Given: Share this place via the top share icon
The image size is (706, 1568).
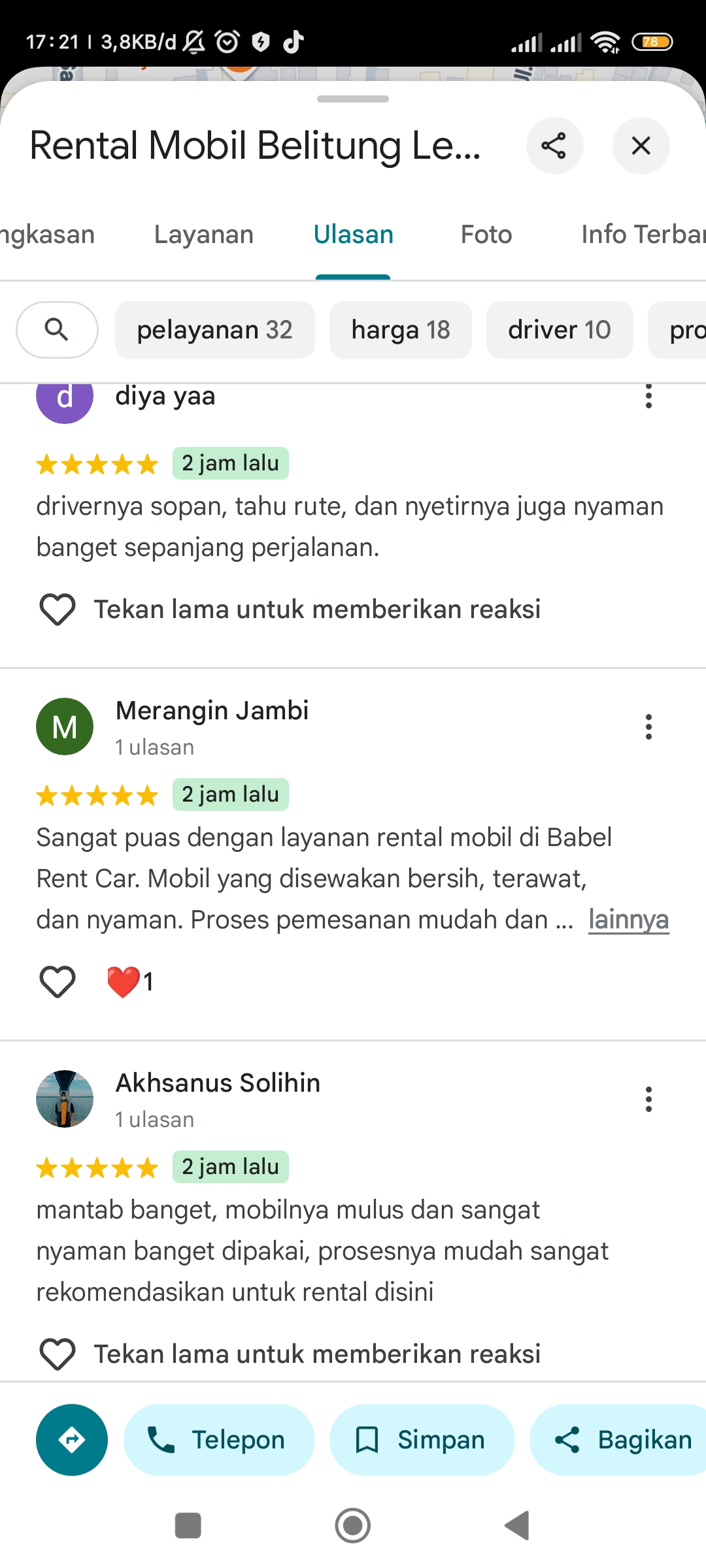Looking at the screenshot, I should pos(554,146).
